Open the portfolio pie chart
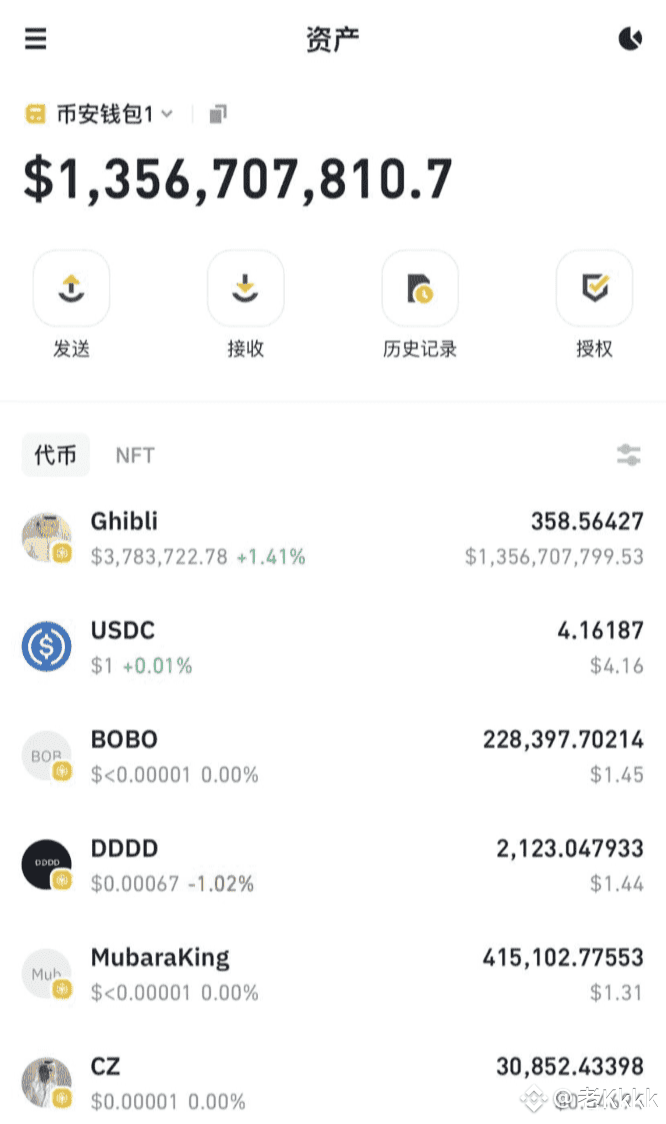666x1124 pixels. (x=630, y=39)
